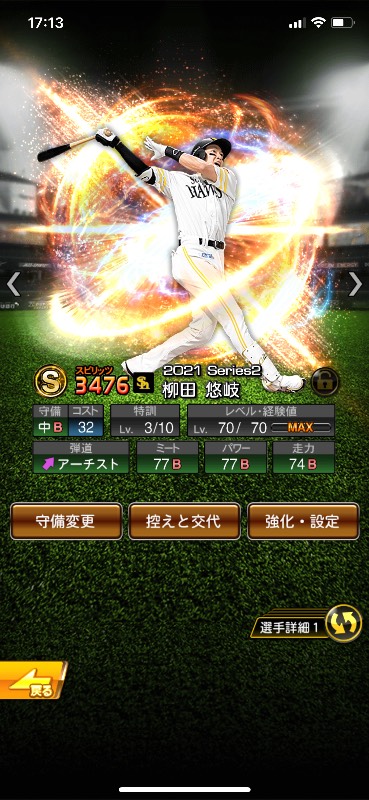Toggle the player lock icon
Screen dimensions: 369x800
point(325,382)
